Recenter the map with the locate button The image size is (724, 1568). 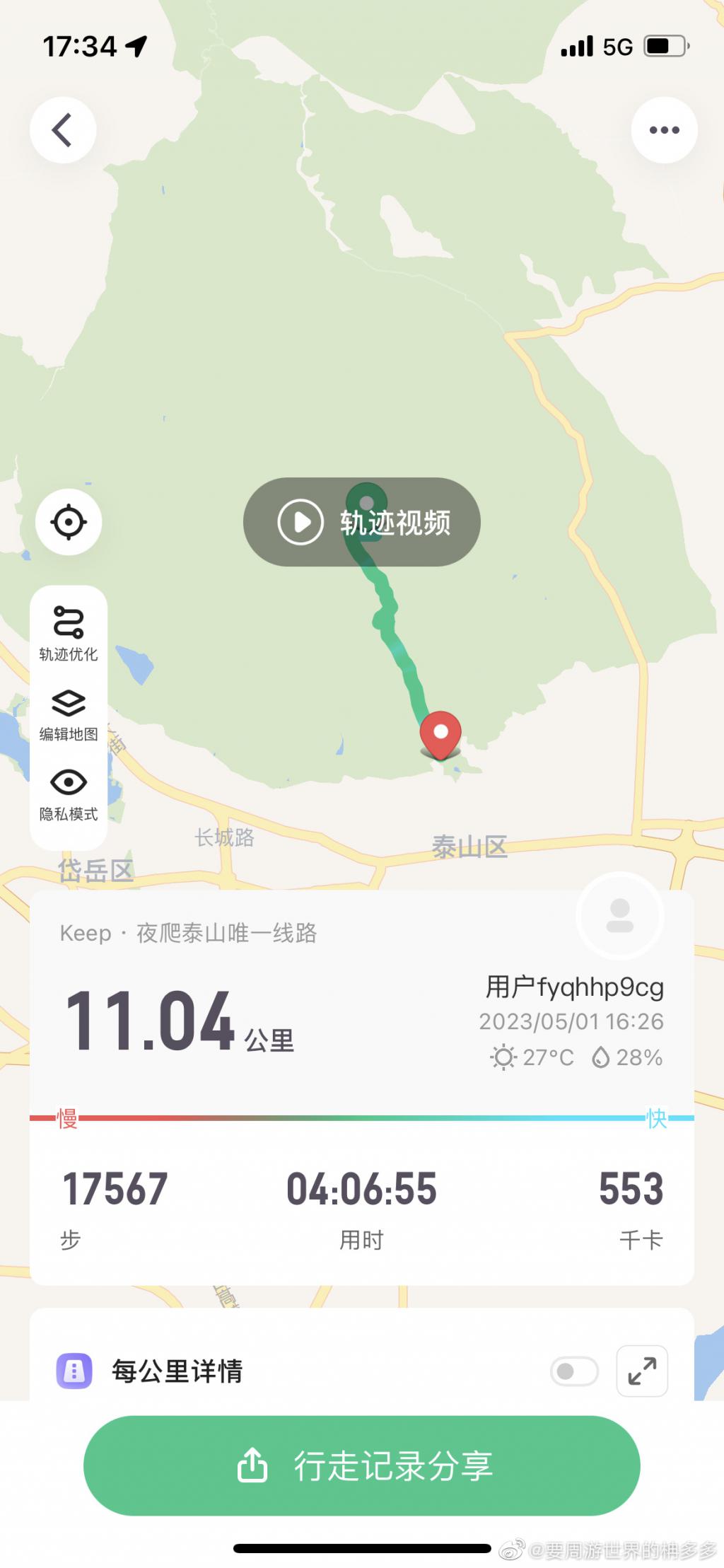coord(69,522)
